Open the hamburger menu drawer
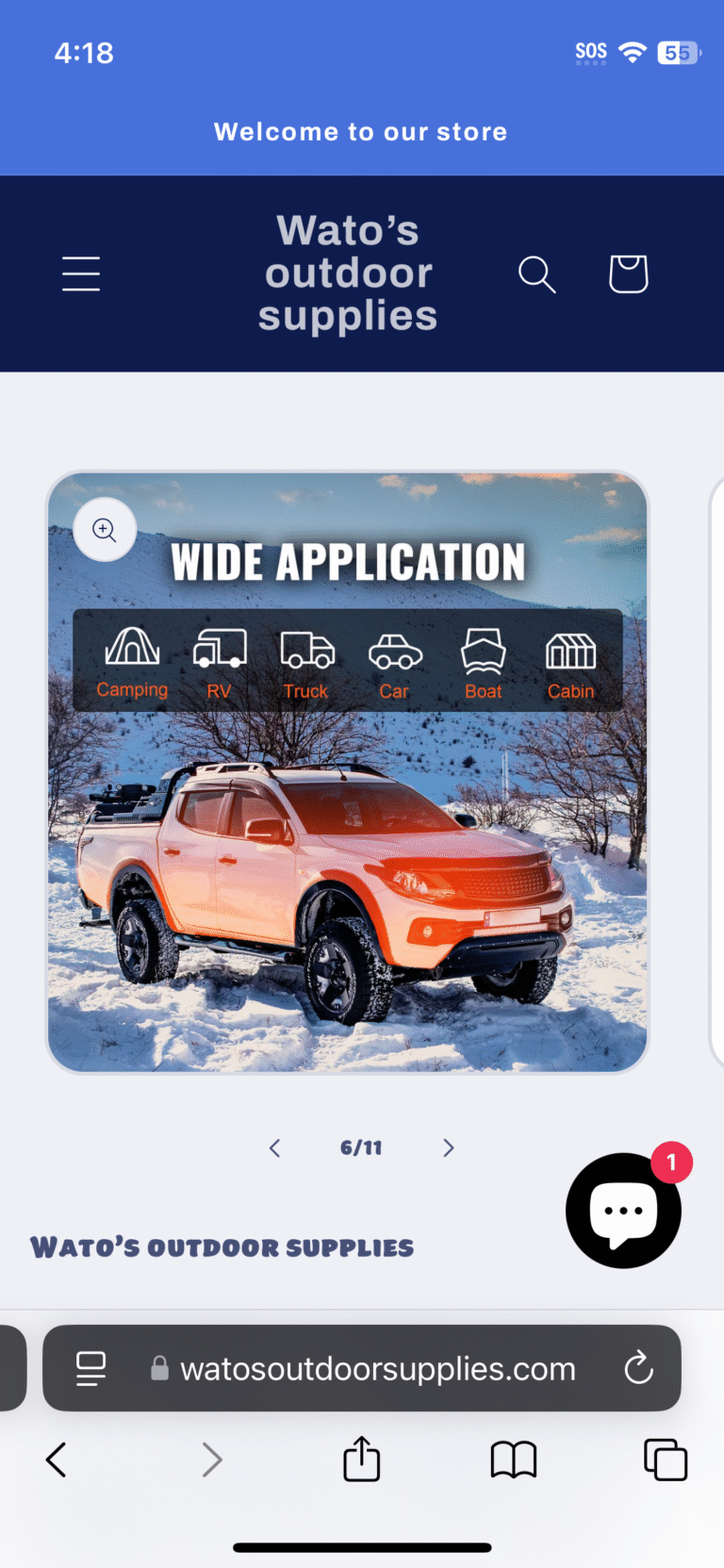The height and width of the screenshot is (1568, 724). click(x=81, y=274)
